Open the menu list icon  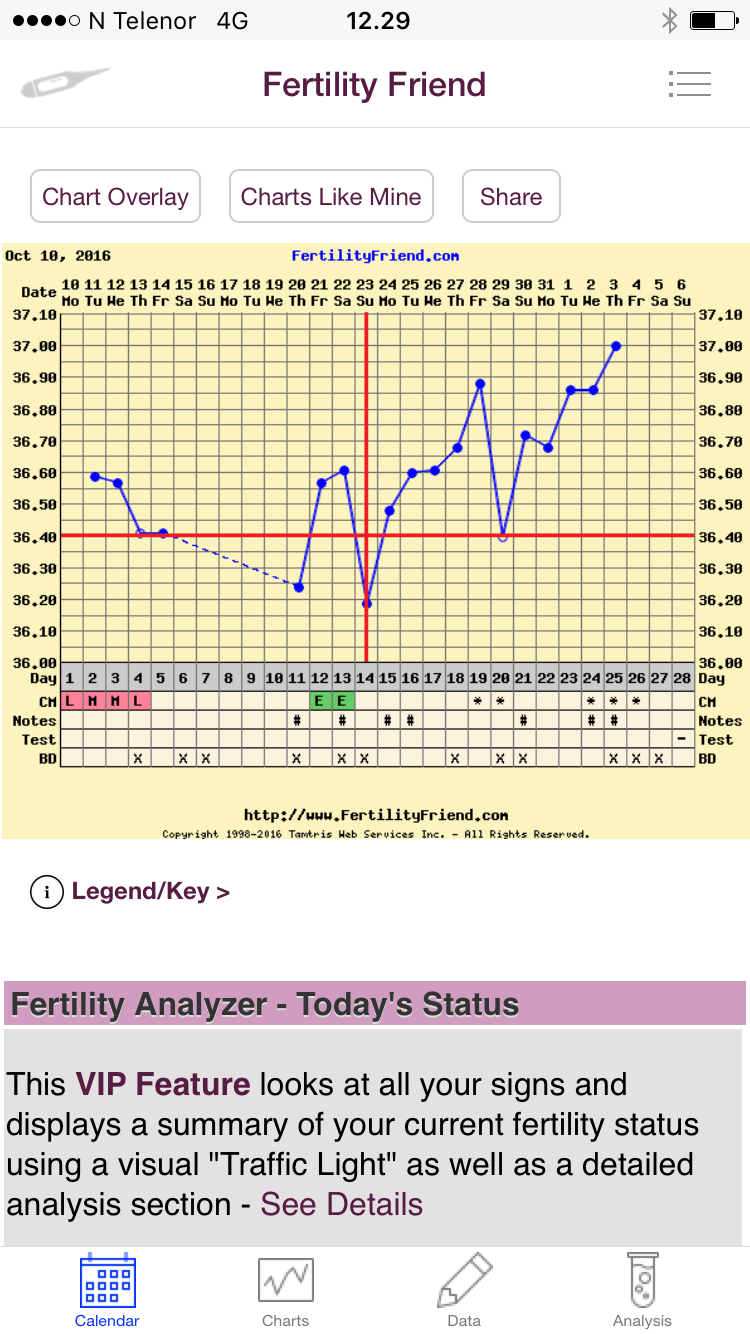click(x=689, y=84)
